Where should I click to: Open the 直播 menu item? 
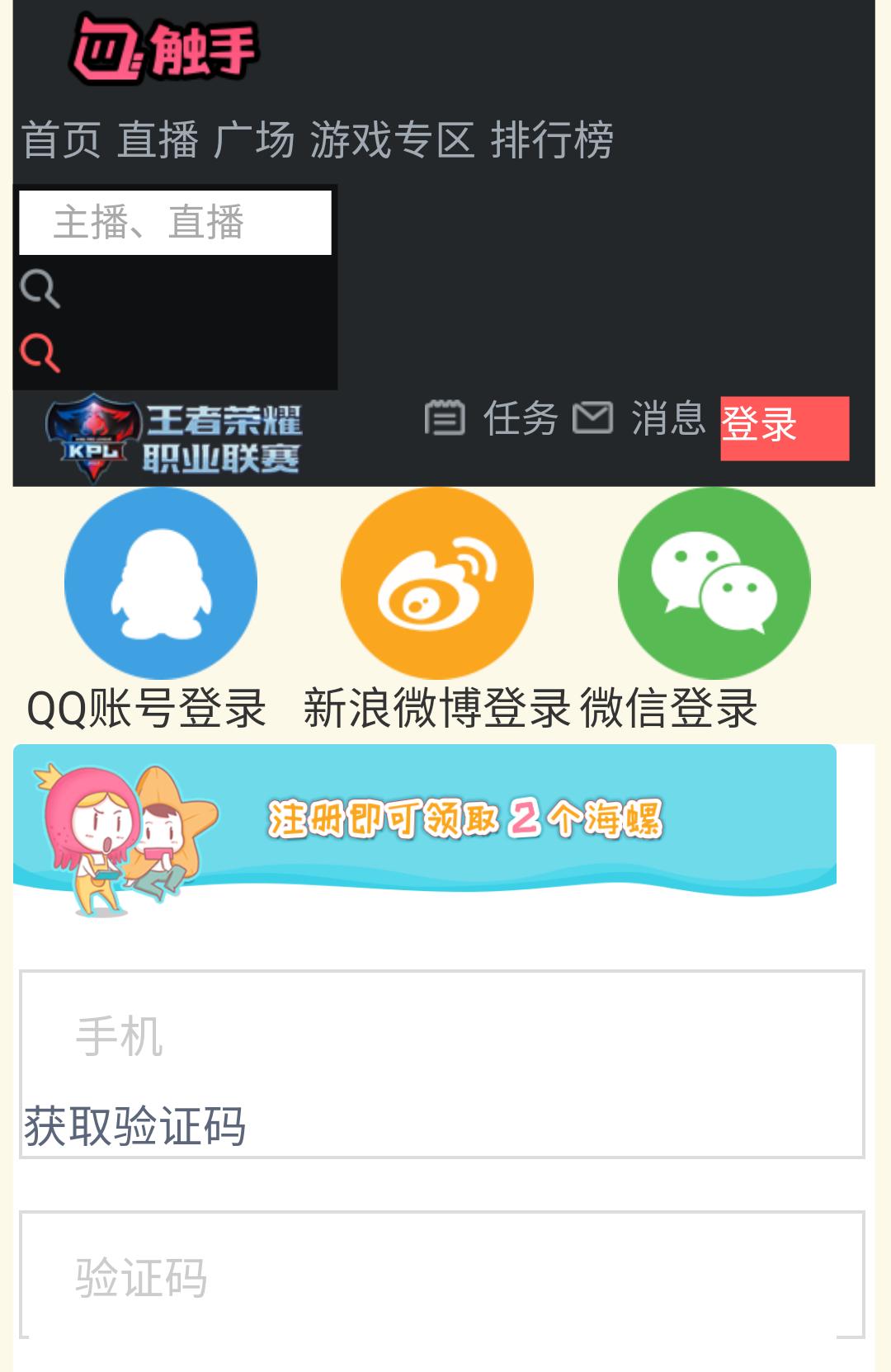161,140
